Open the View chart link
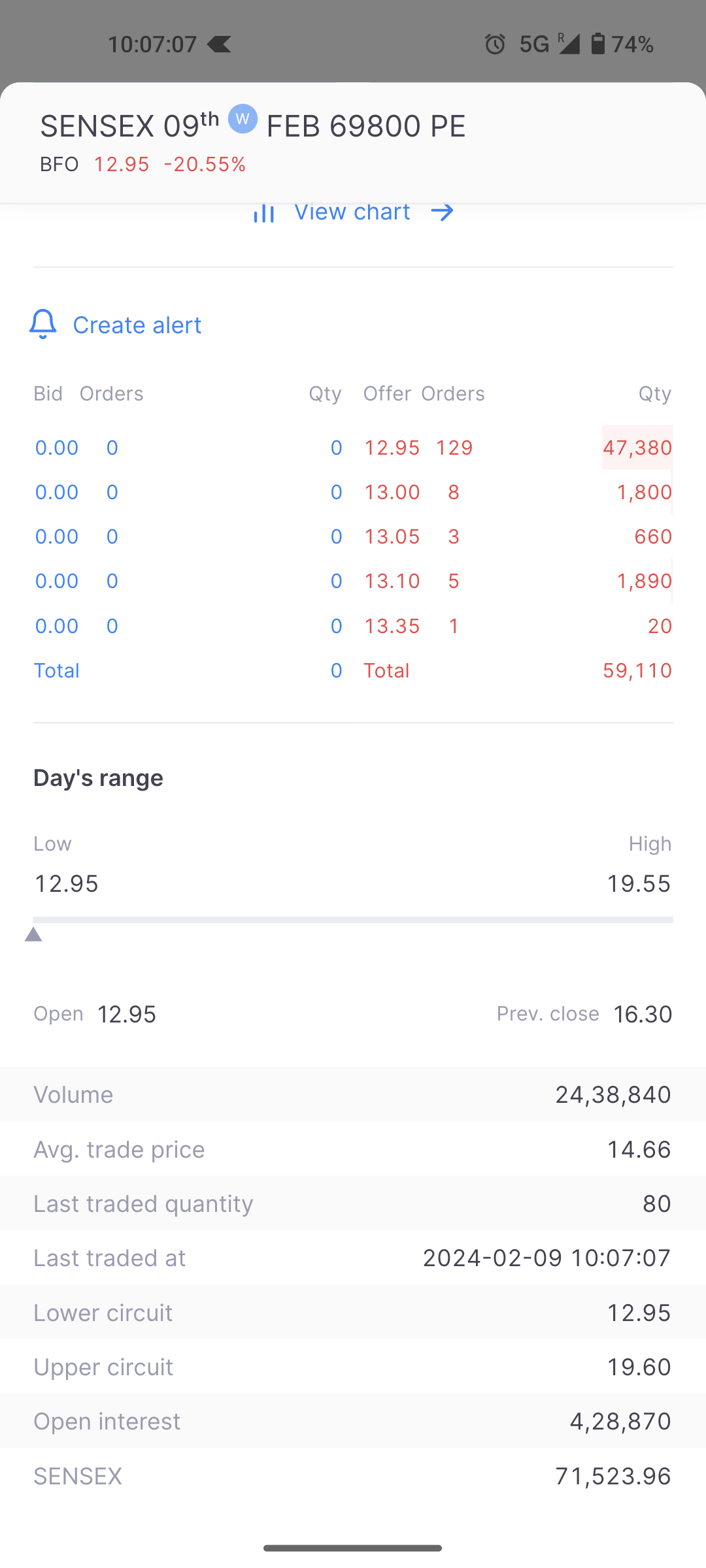Image resolution: width=706 pixels, height=1568 pixels. tap(353, 212)
